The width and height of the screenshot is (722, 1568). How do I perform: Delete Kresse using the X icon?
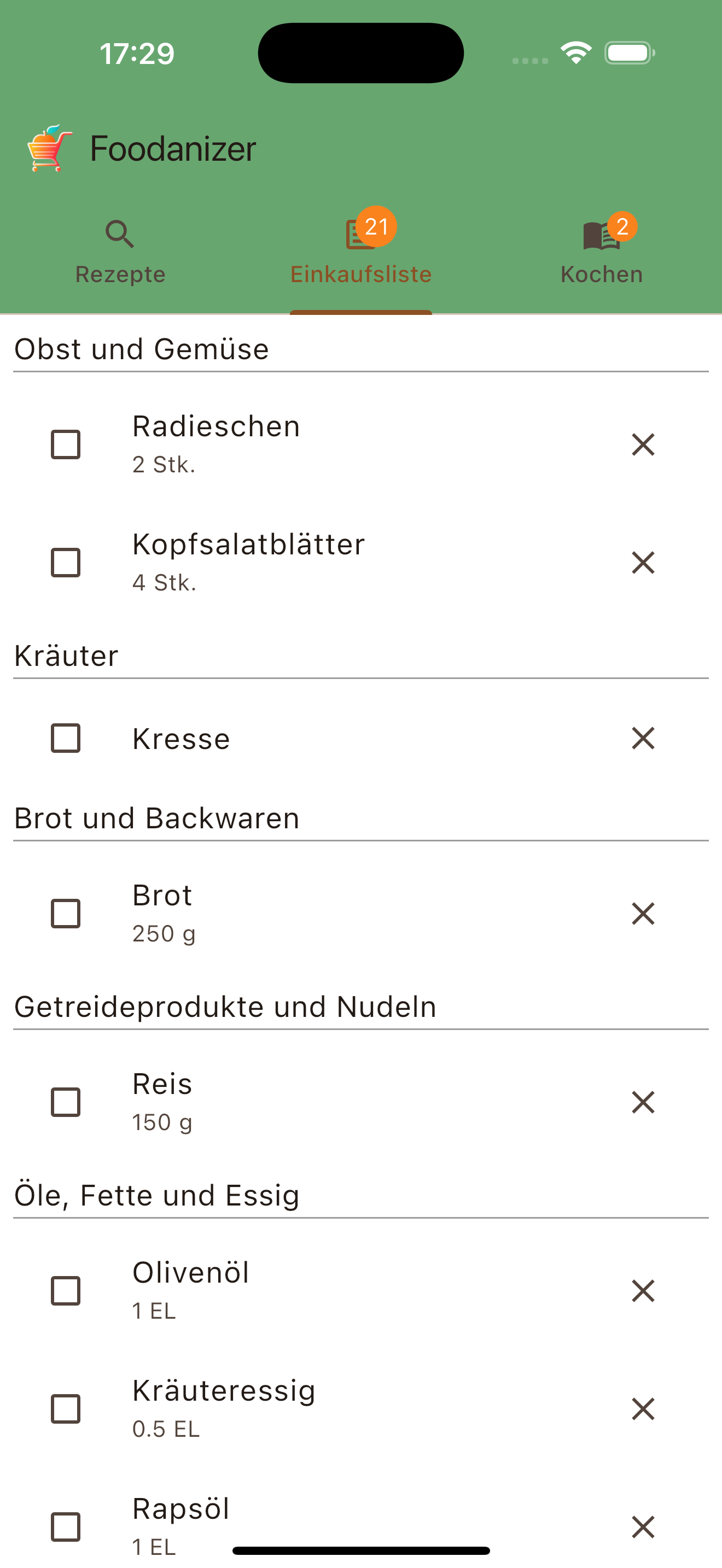(643, 738)
